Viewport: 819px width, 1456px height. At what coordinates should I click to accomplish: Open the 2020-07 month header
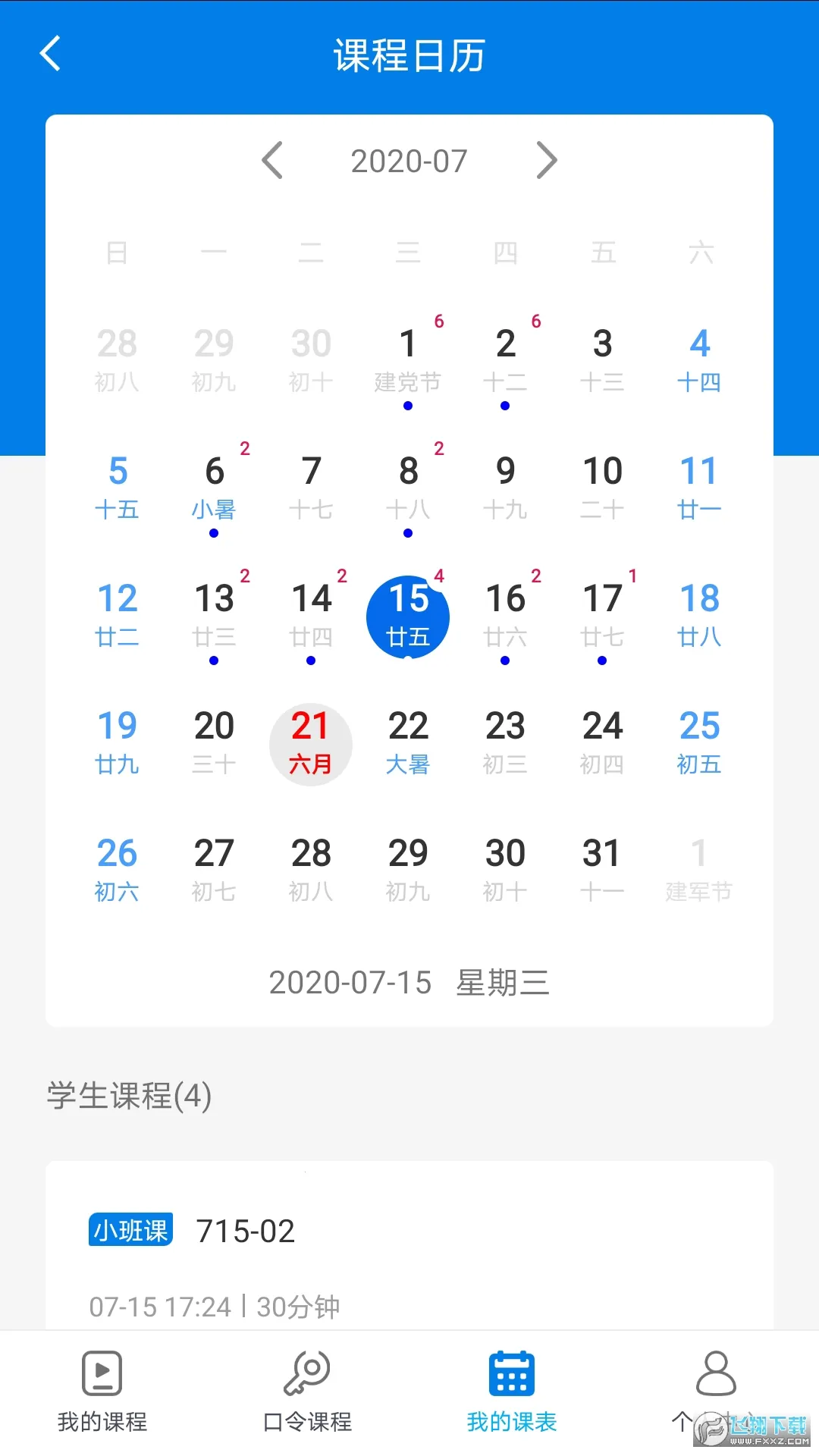tap(409, 159)
